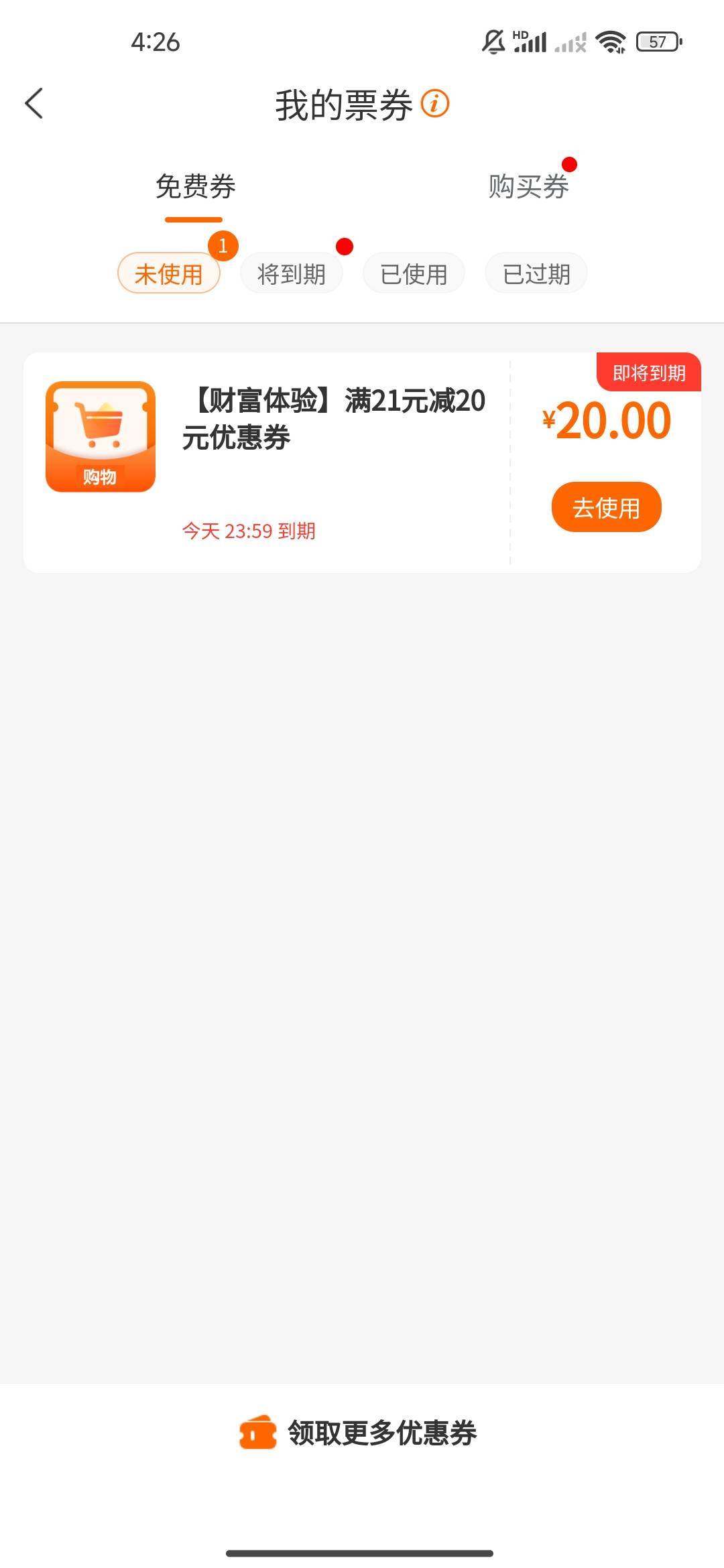Open the 财富体验 满21元减20元 coupon card
Screen dimensions: 724x1568
pos(362,462)
